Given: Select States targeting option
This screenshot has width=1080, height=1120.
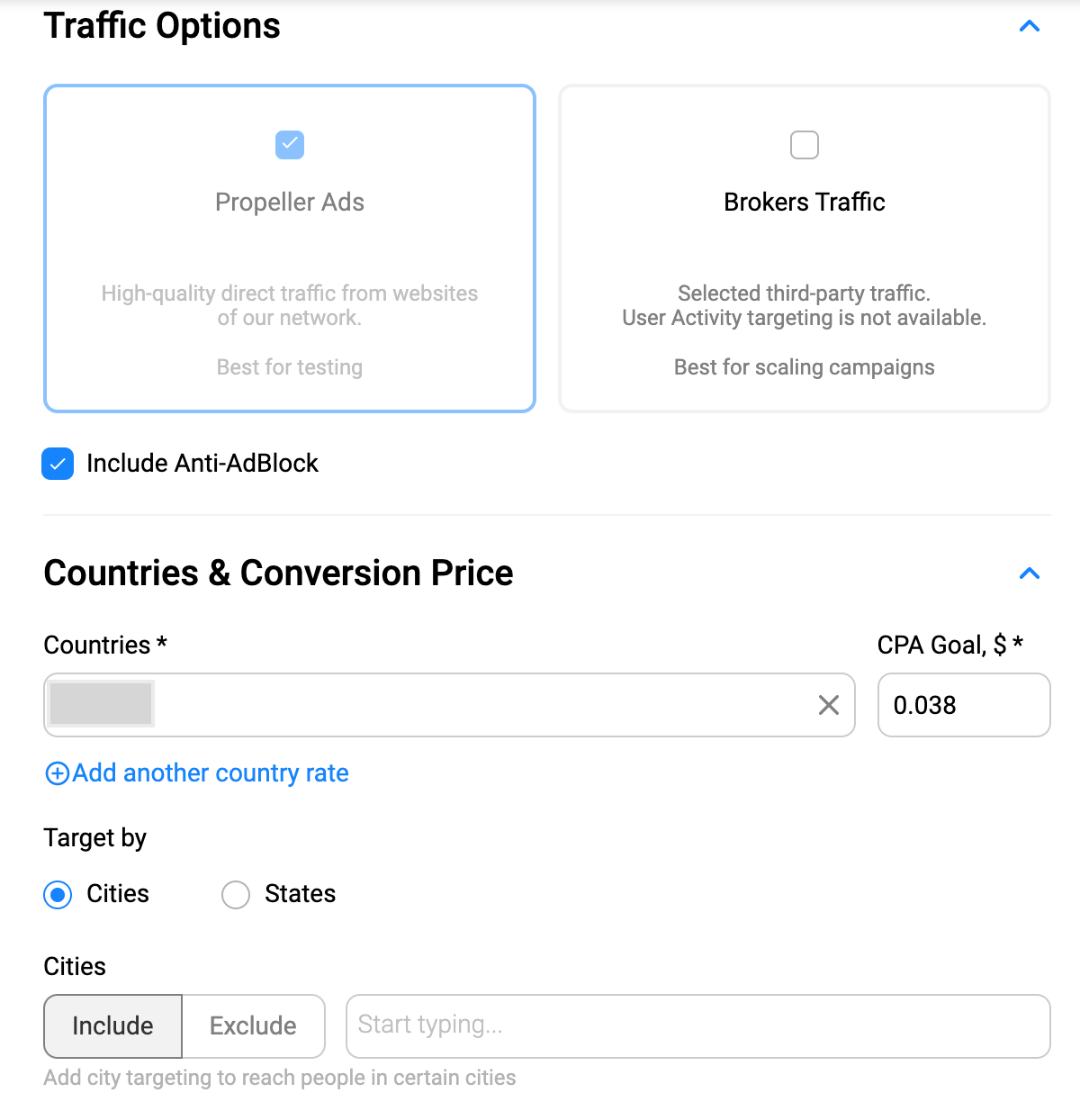Looking at the screenshot, I should click(x=236, y=895).
